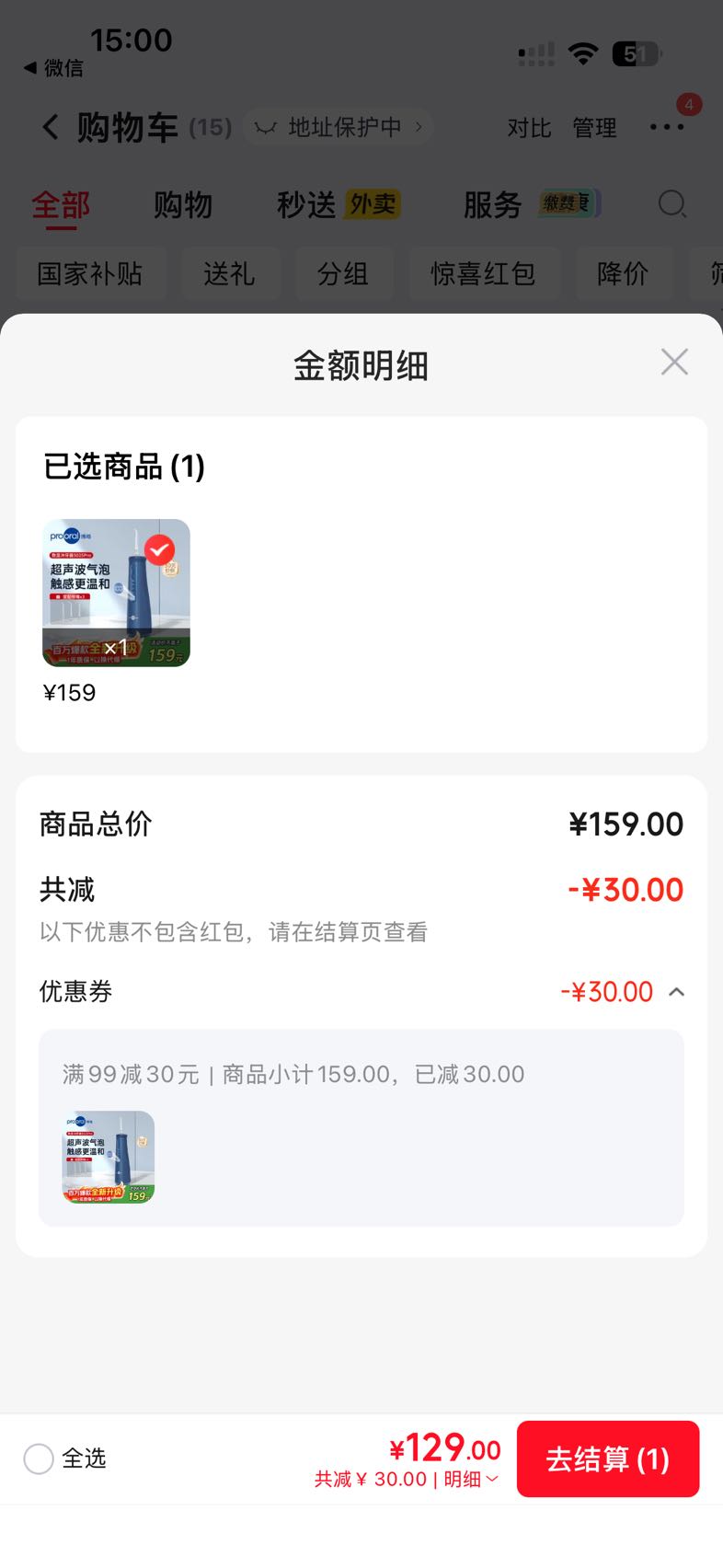The image size is (723, 1568).
Task: Collapse the 优惠券 discount details
Action: coord(676,992)
